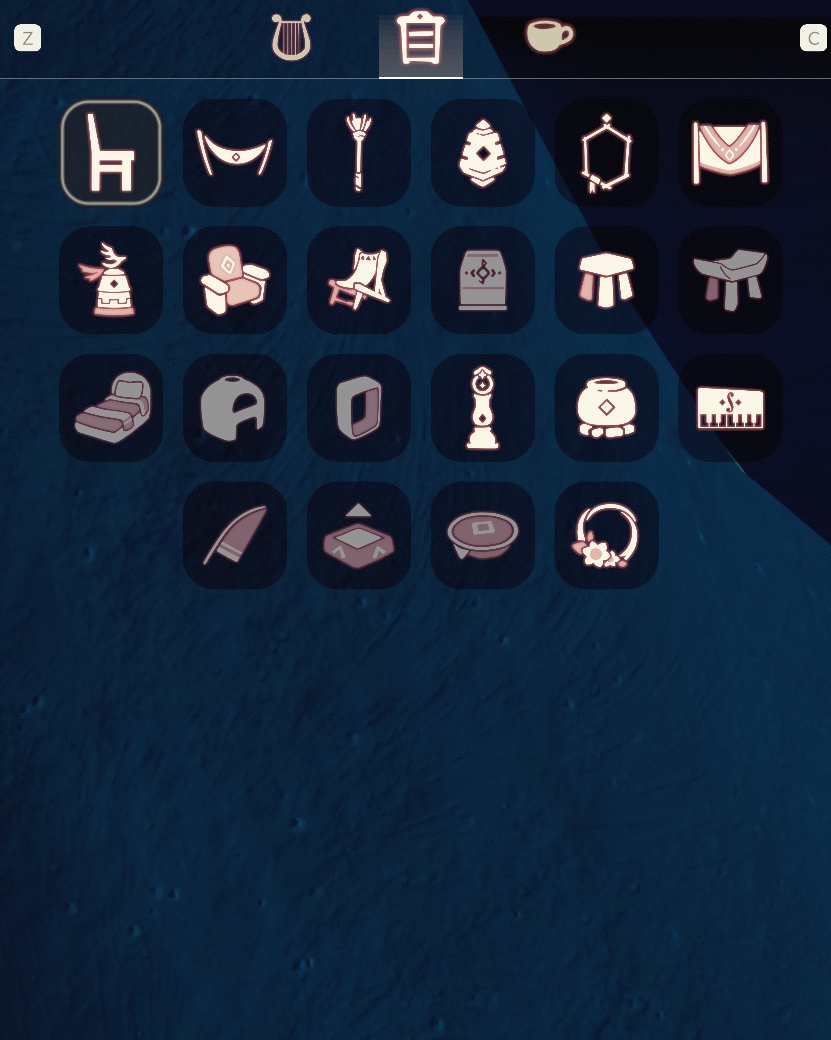Select the hanging banner curtain item
831x1040 pixels.
(730, 153)
